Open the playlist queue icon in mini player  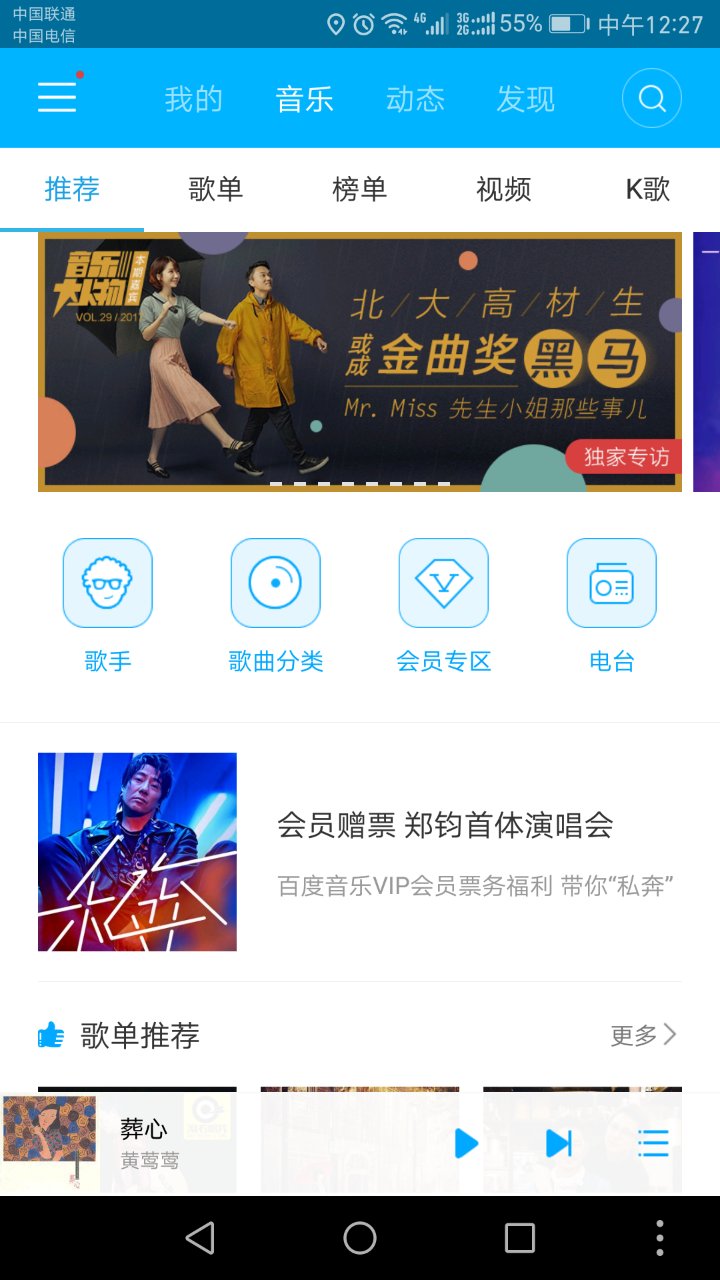(653, 1142)
